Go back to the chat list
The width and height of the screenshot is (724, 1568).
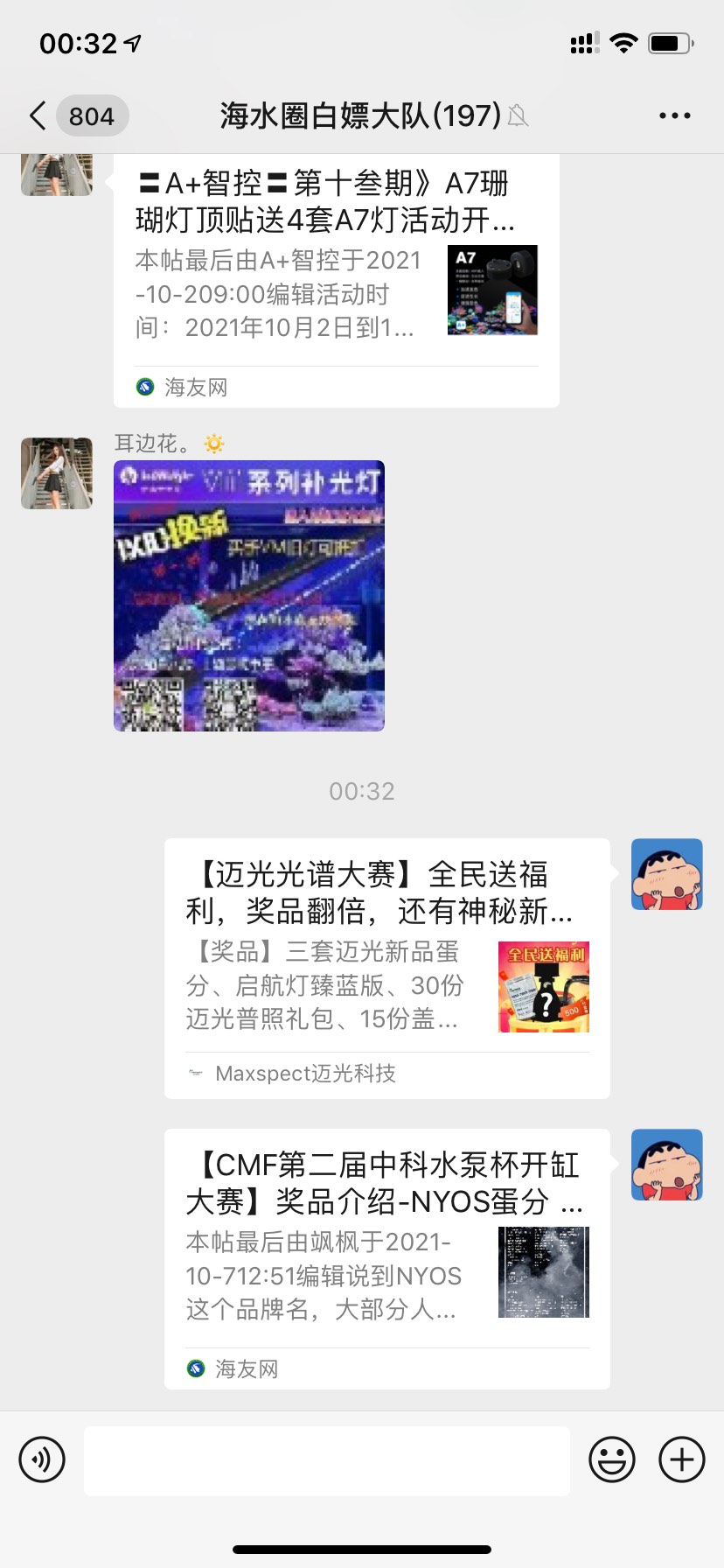coord(39,115)
